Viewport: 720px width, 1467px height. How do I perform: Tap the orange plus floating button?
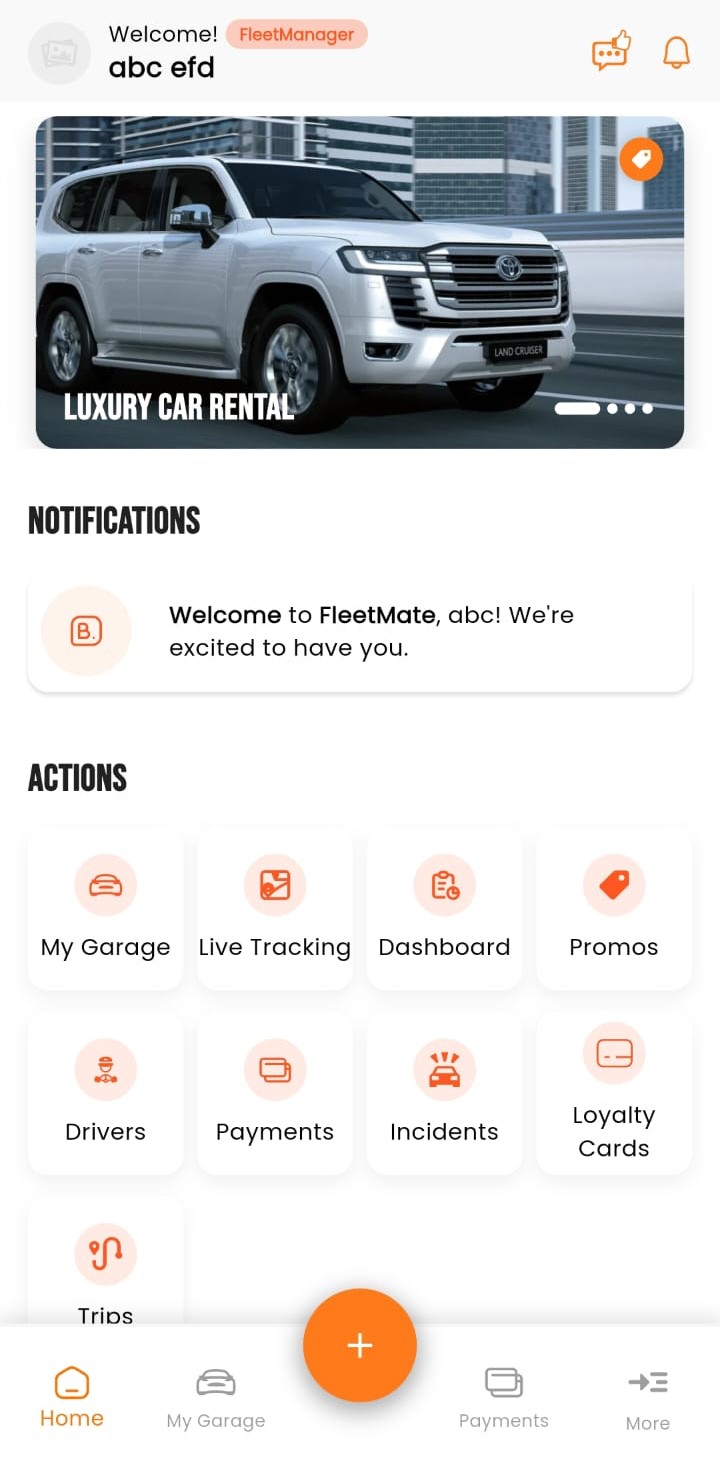[360, 1345]
